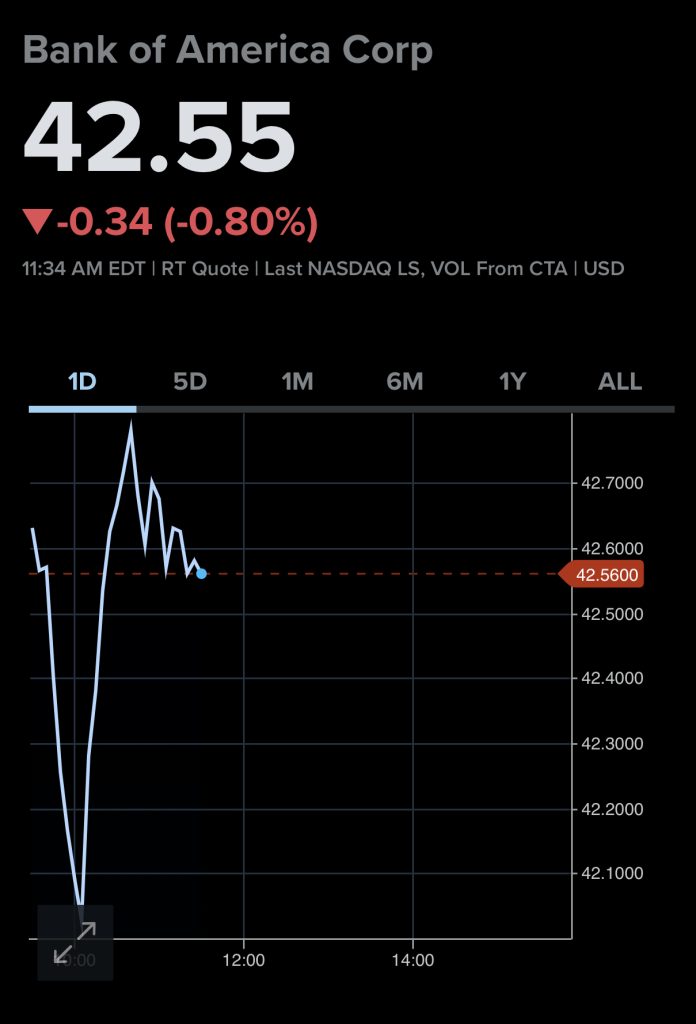Switch to the 1D chart range
Screen dimensions: 696x1024
pos(82,381)
